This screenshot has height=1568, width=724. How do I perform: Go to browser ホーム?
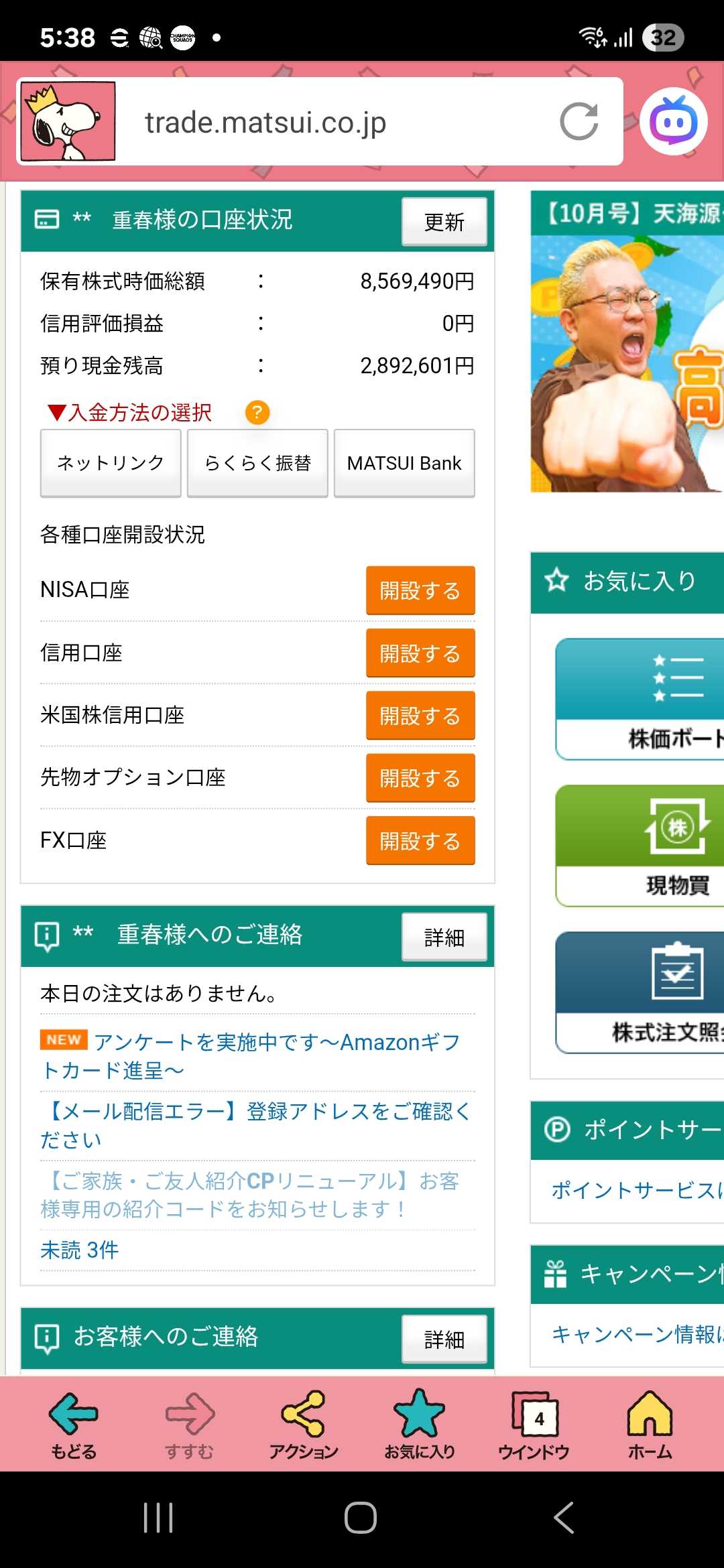tap(650, 1425)
